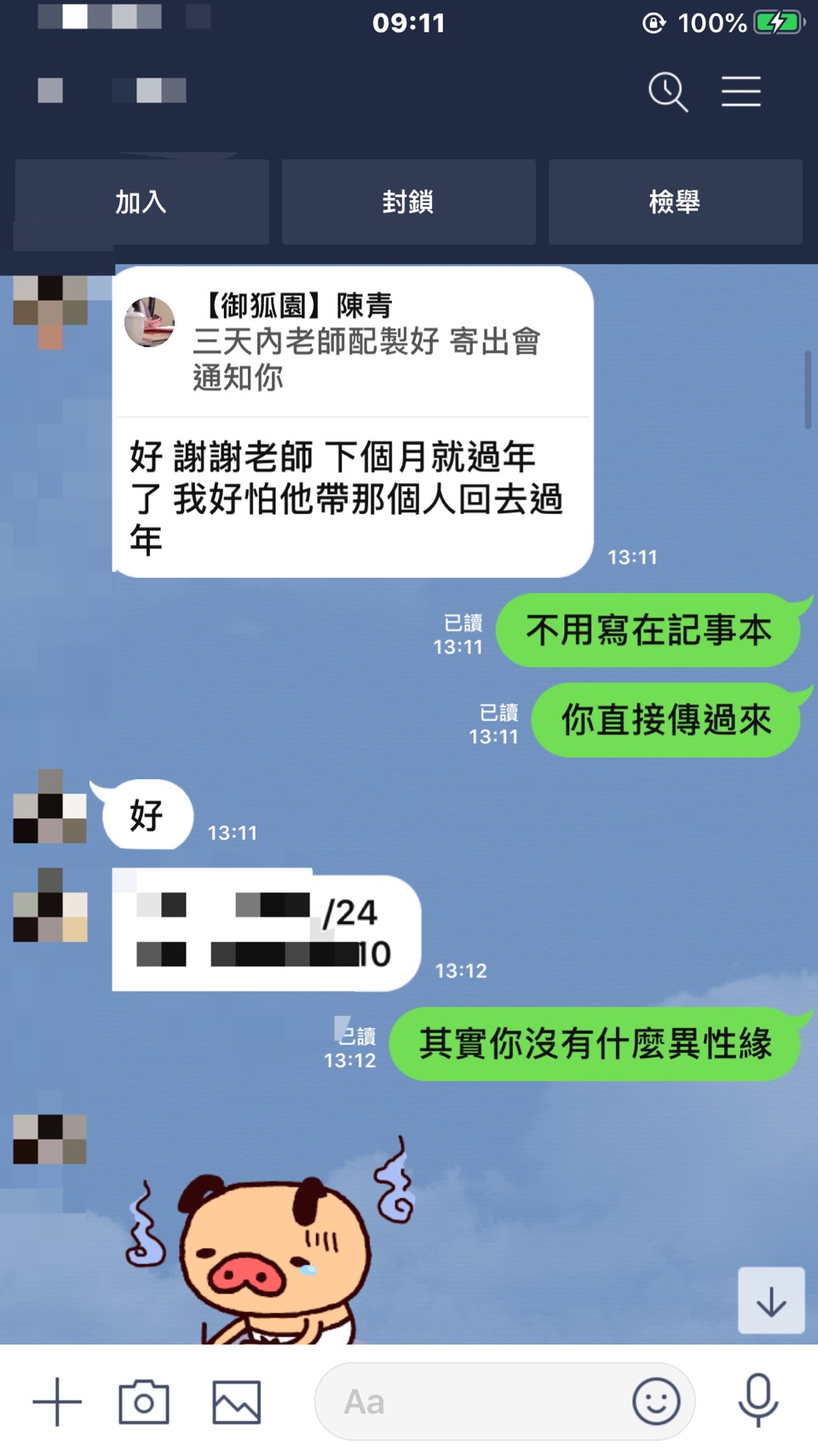Screen dimensions: 818x1456
Task: Report this chat via 檢舉
Action: point(675,202)
